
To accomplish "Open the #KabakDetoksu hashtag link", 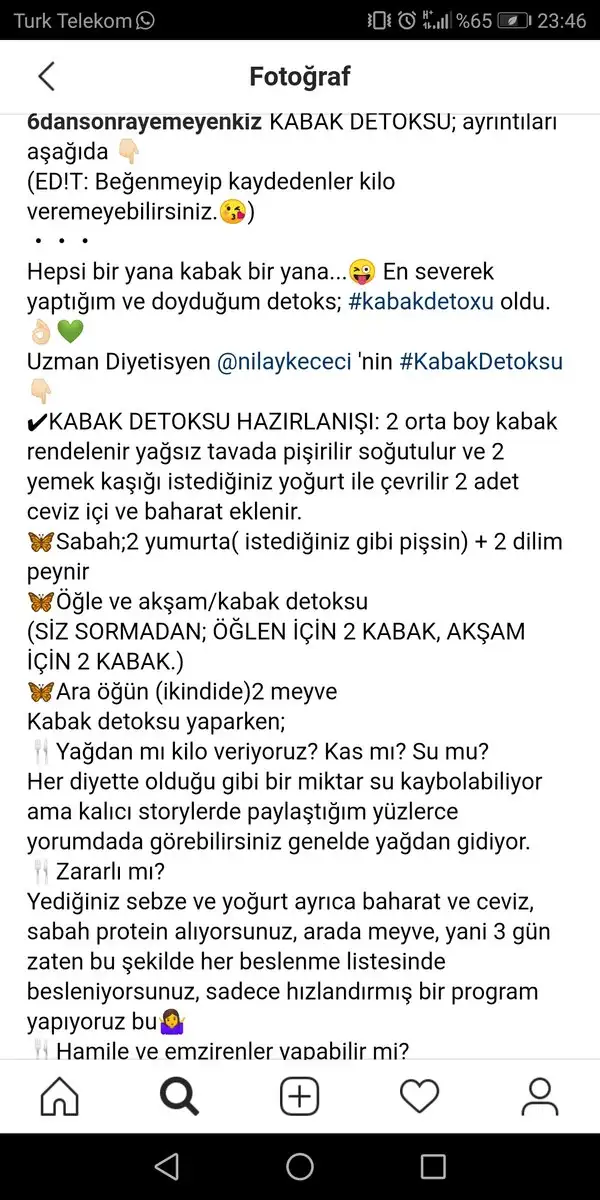I will point(480,361).
